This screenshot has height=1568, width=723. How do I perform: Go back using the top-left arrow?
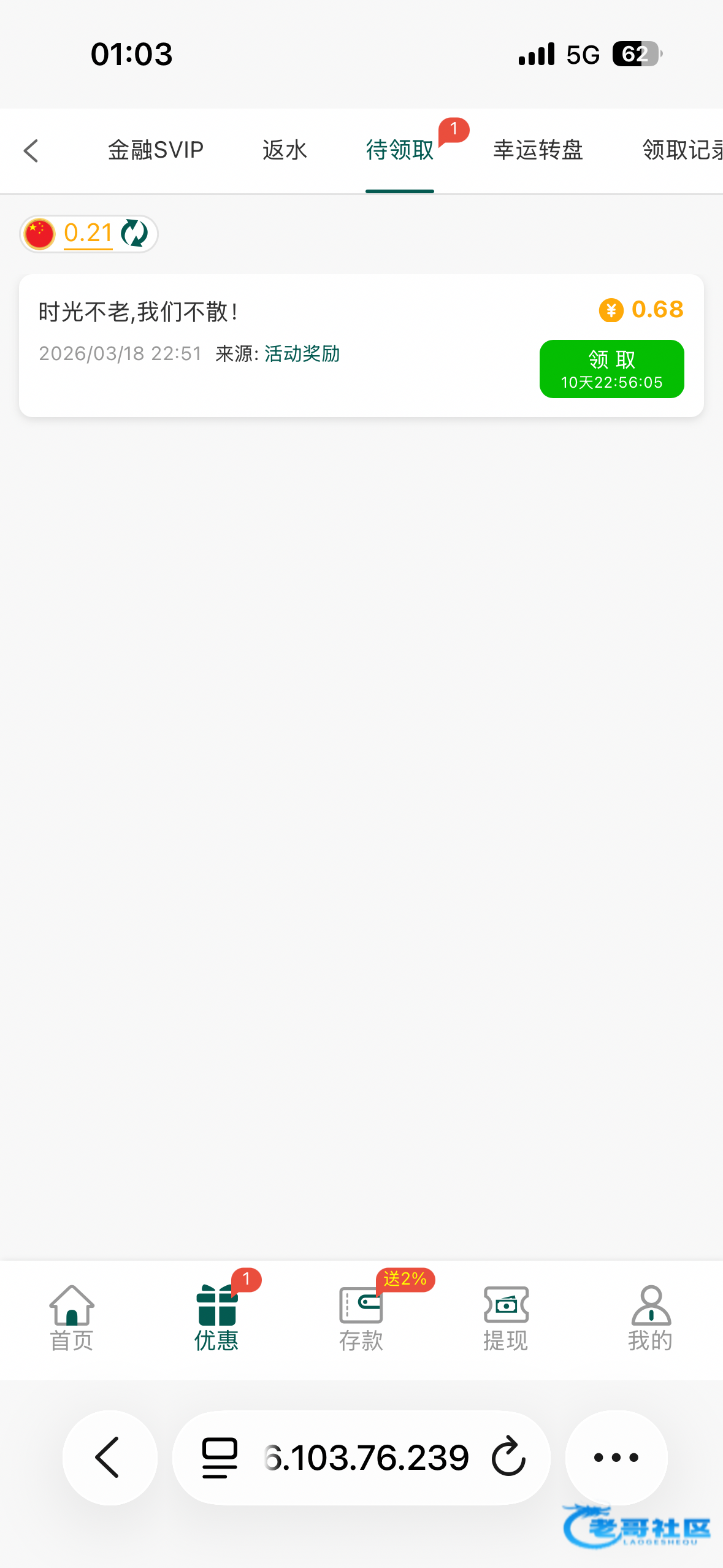(31, 151)
